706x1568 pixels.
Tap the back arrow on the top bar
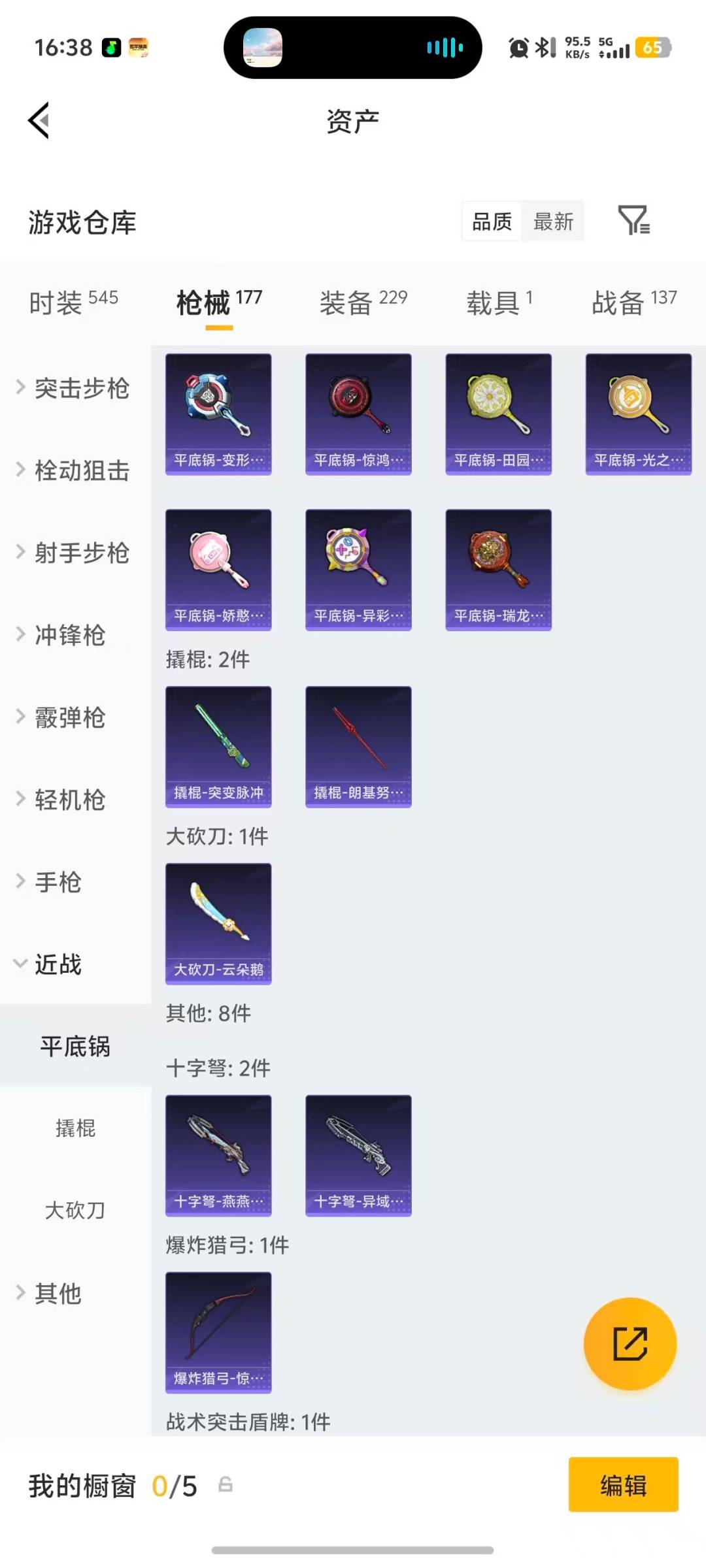38,120
